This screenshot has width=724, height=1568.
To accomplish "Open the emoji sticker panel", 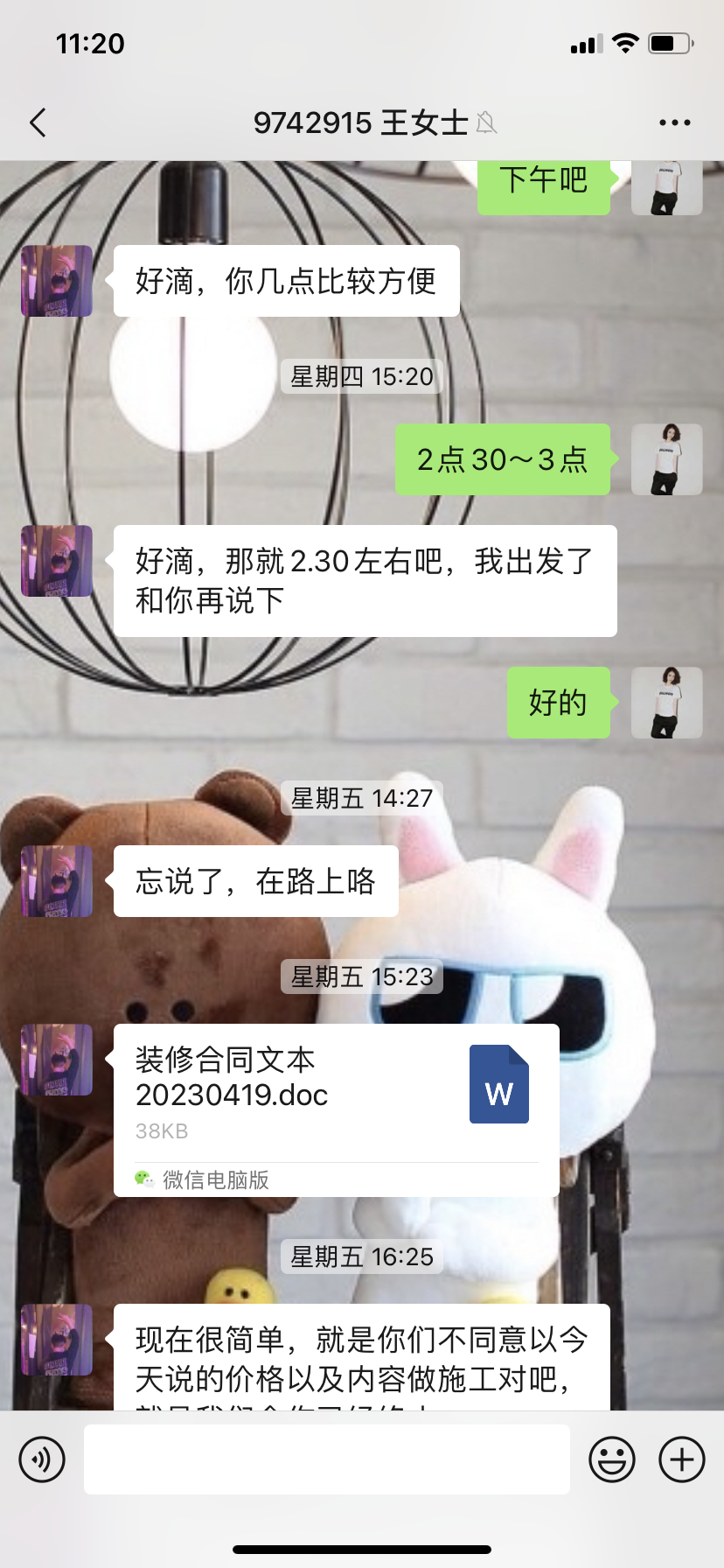I will tap(611, 1459).
